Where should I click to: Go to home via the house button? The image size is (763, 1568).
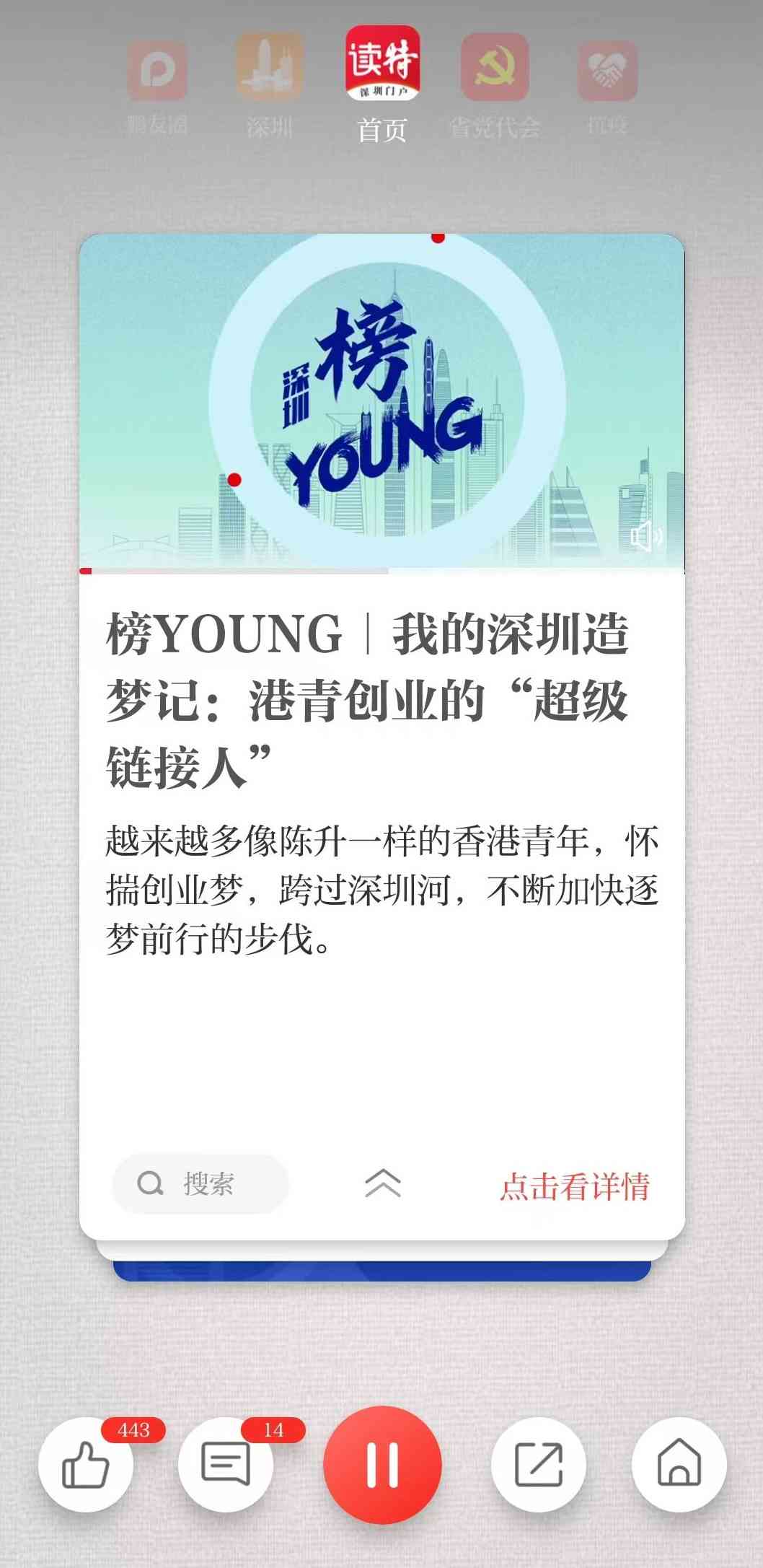point(679,1463)
